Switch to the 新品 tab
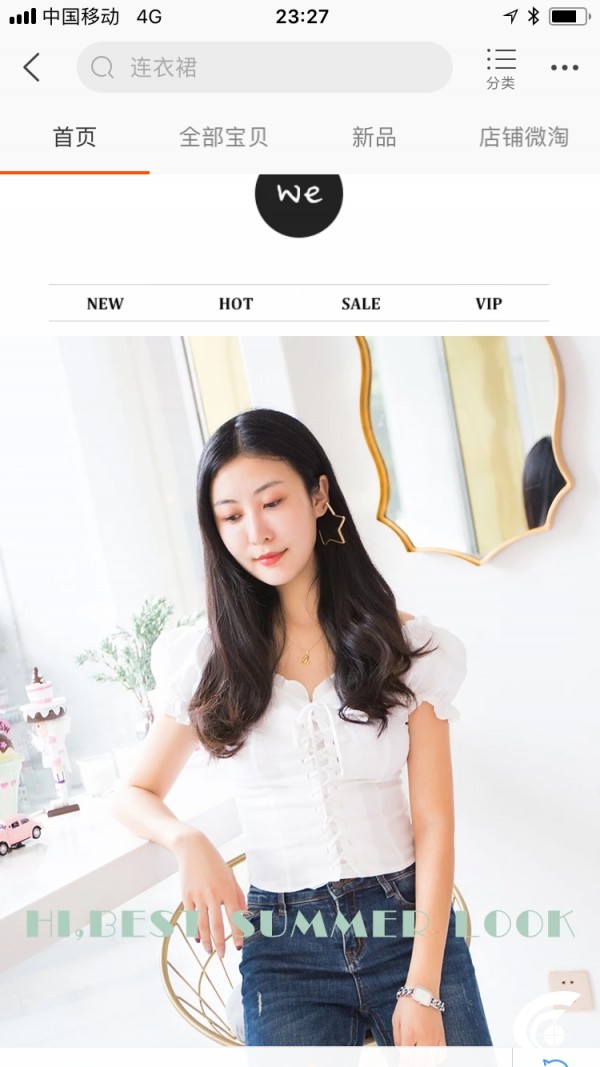Viewport: 600px width, 1067px height. tap(374, 137)
